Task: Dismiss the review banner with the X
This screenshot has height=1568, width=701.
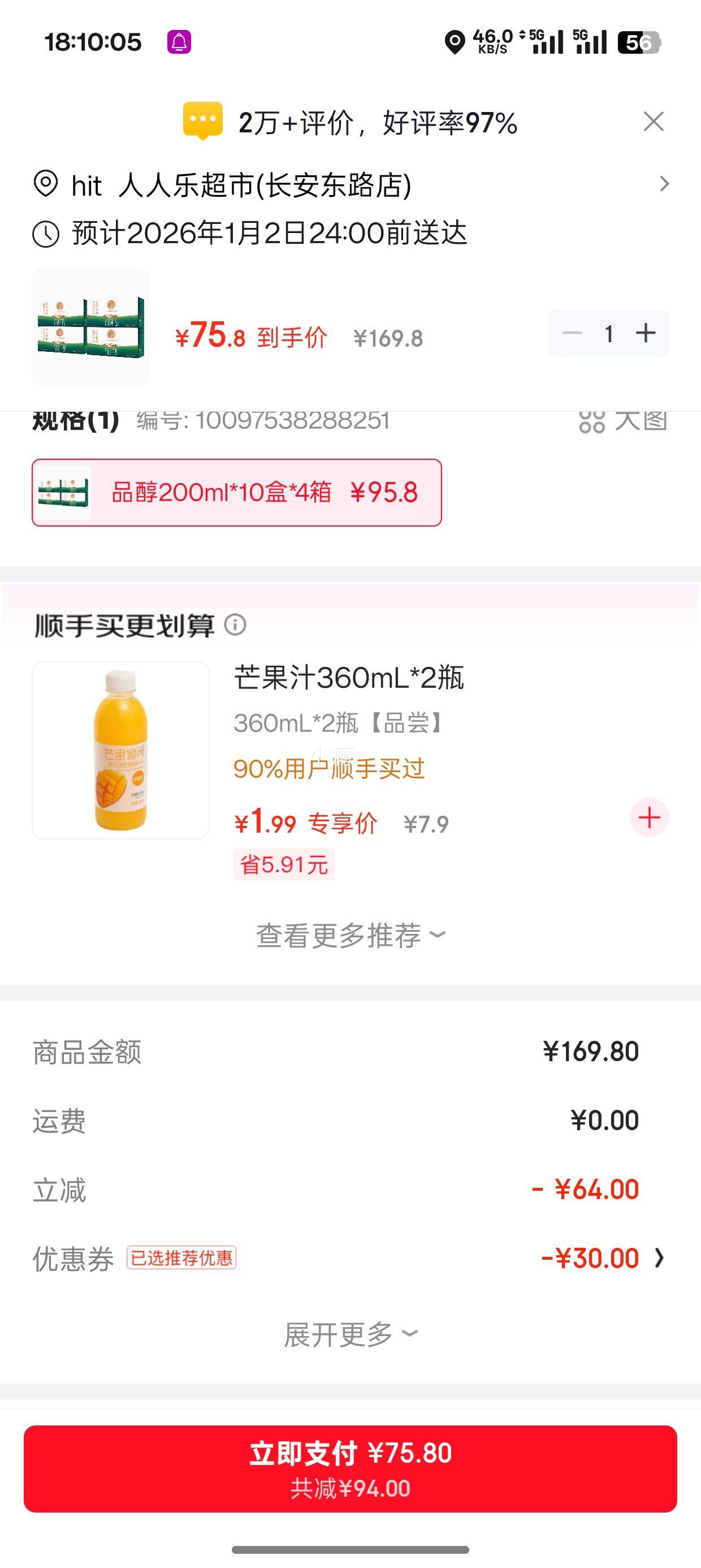Action: click(x=654, y=122)
